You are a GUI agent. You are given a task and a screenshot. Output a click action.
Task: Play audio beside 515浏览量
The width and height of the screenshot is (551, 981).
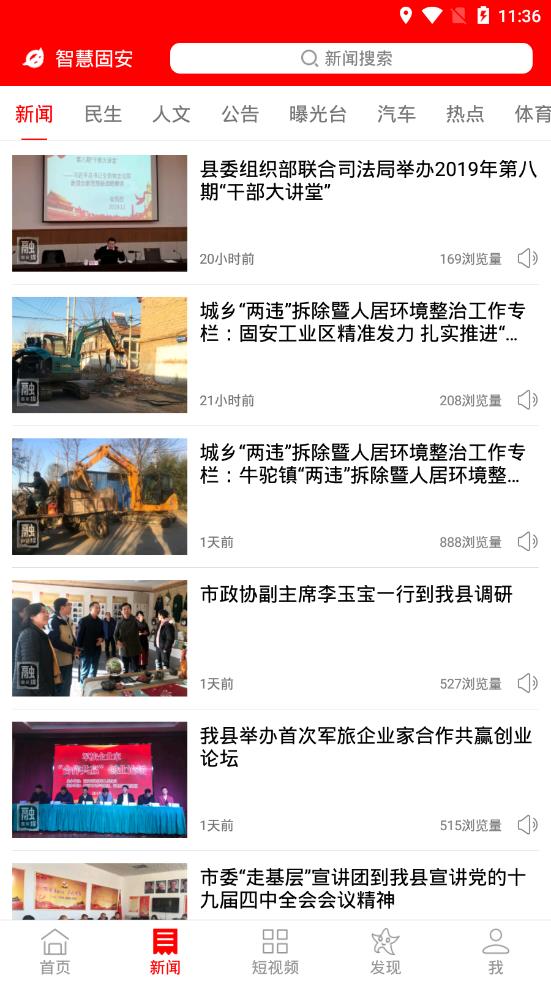[x=527, y=825]
